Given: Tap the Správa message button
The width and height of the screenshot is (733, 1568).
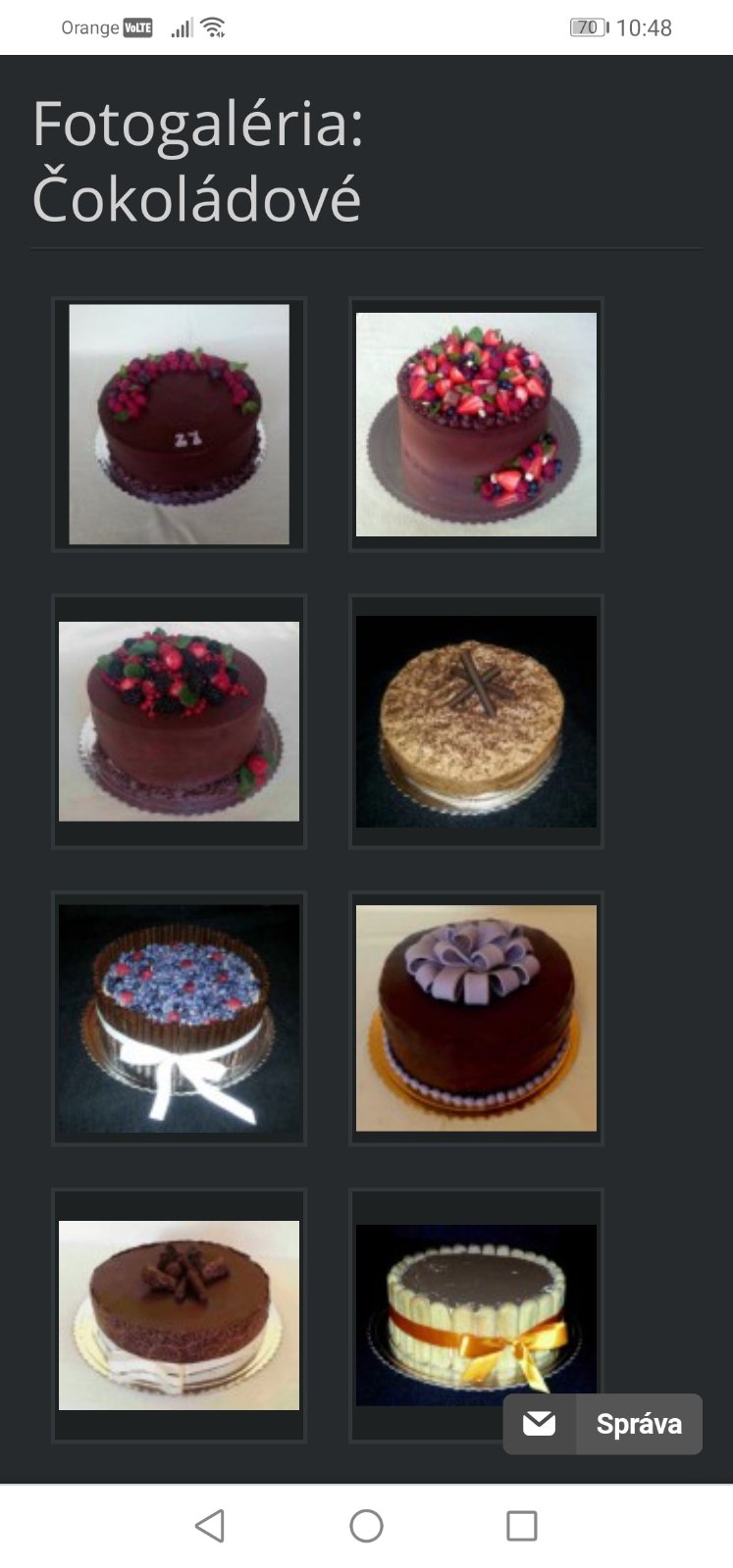Looking at the screenshot, I should (602, 1424).
